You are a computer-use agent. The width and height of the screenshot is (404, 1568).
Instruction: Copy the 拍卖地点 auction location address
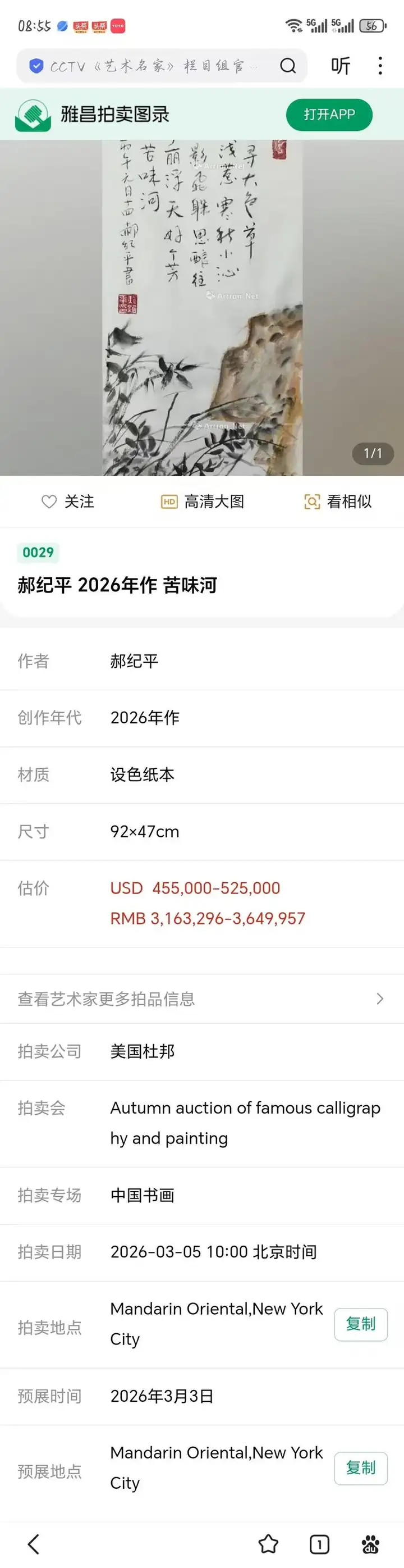[x=361, y=1324]
